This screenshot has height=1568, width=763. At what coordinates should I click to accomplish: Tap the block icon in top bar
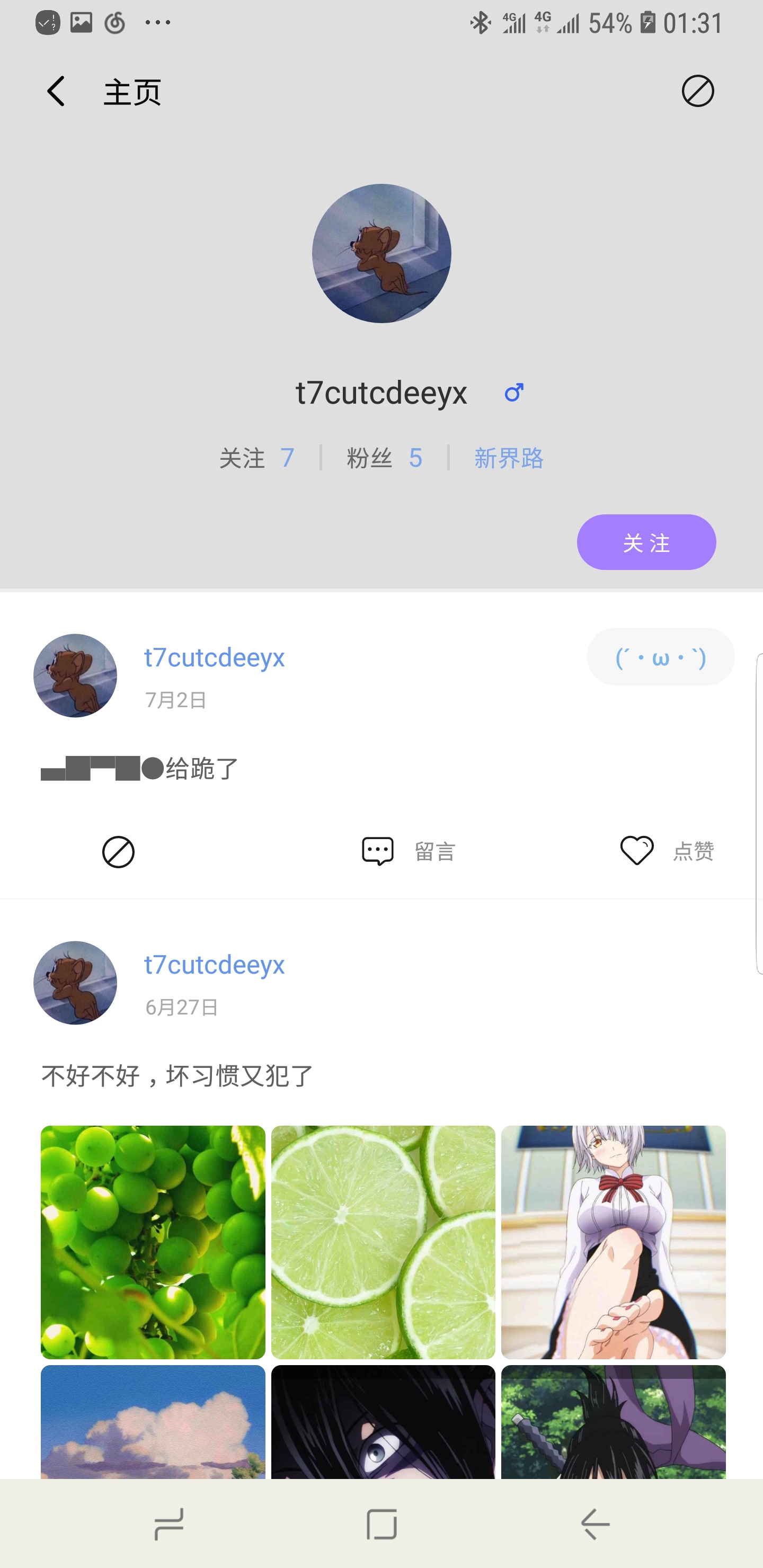(697, 91)
